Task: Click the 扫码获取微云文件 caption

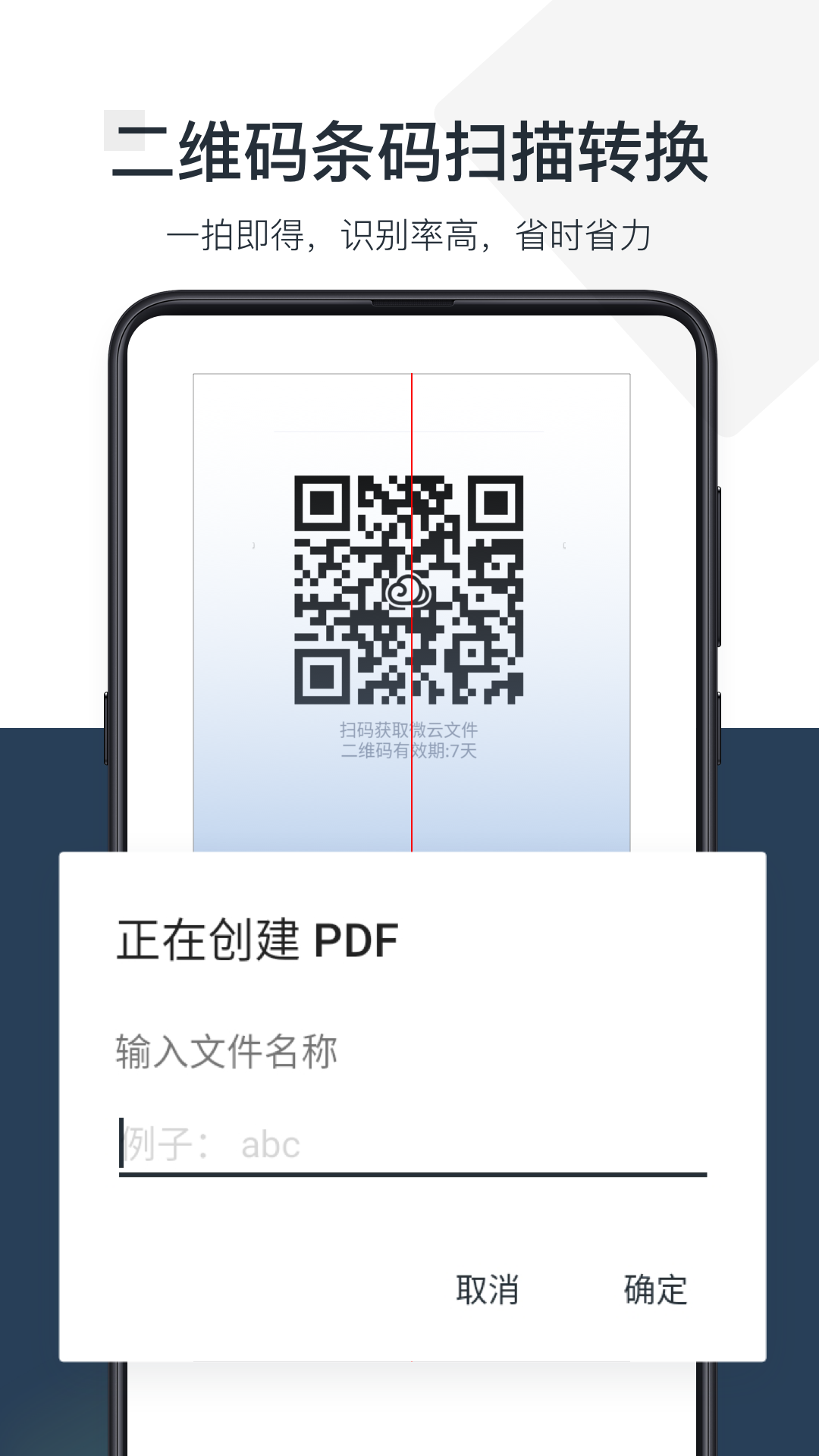Action: coord(409,730)
